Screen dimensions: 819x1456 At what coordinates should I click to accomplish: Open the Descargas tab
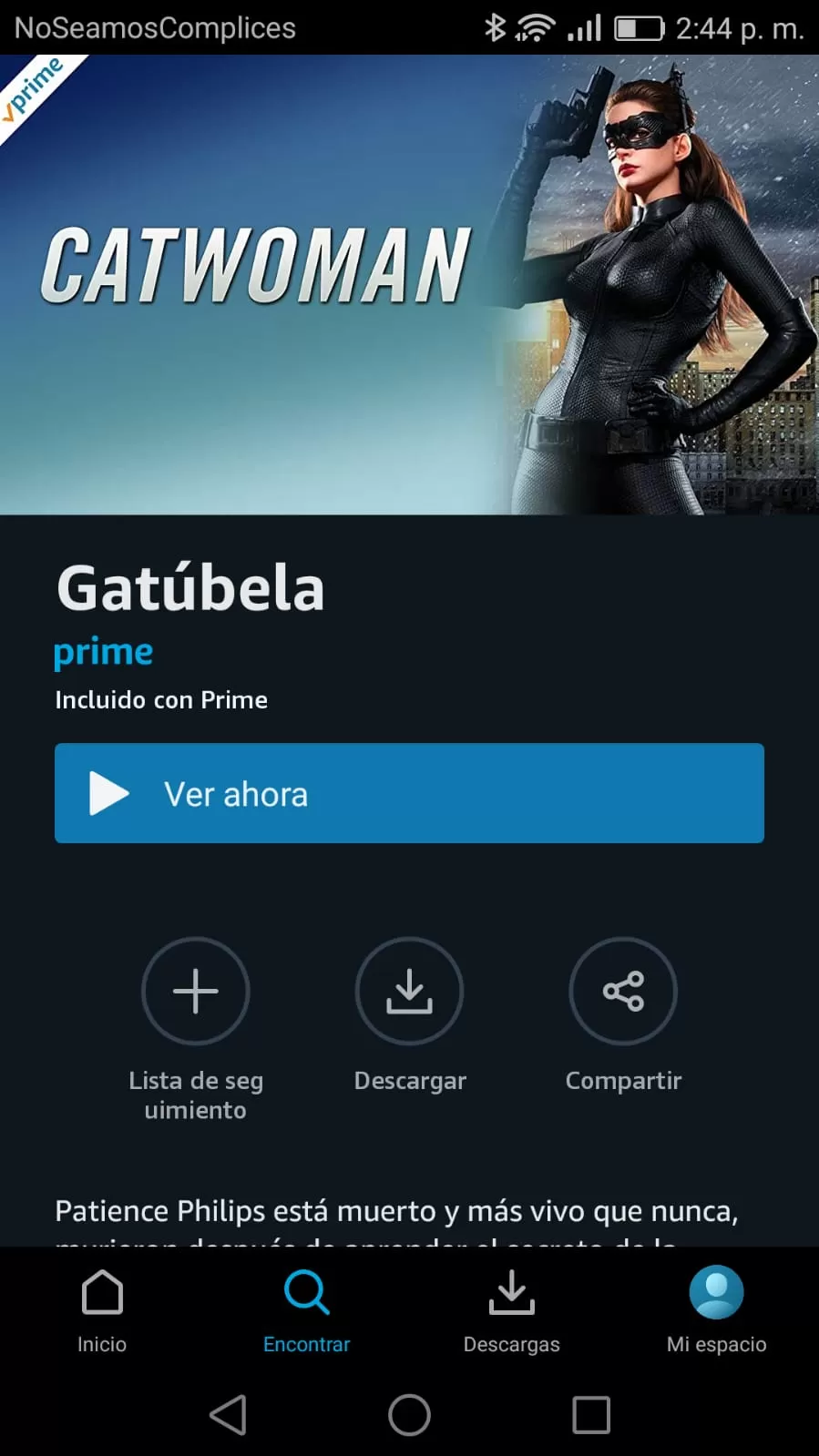click(x=511, y=1309)
